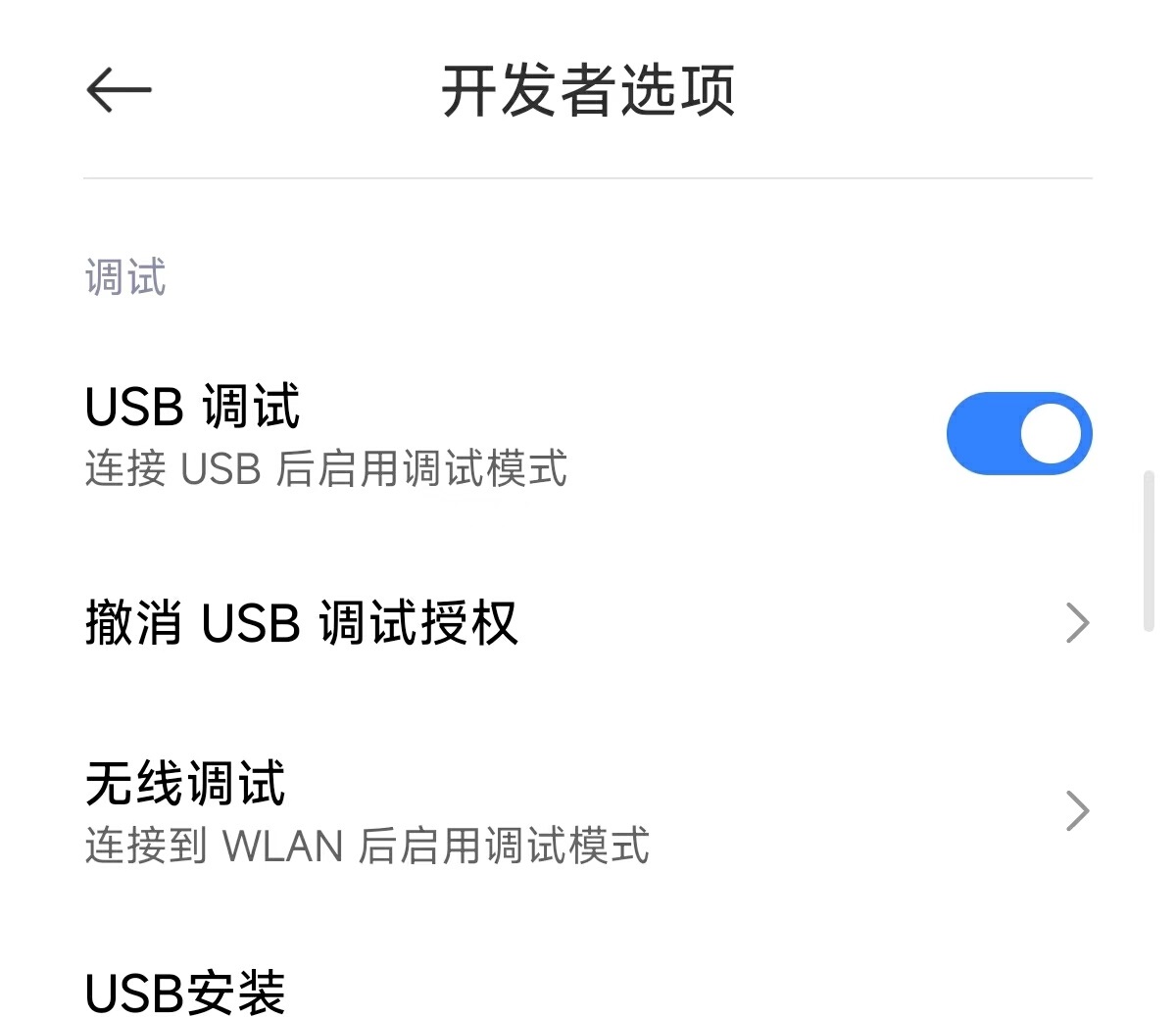Disable the USB 调试 switch
The width and height of the screenshot is (1176, 1017).
1018,434
